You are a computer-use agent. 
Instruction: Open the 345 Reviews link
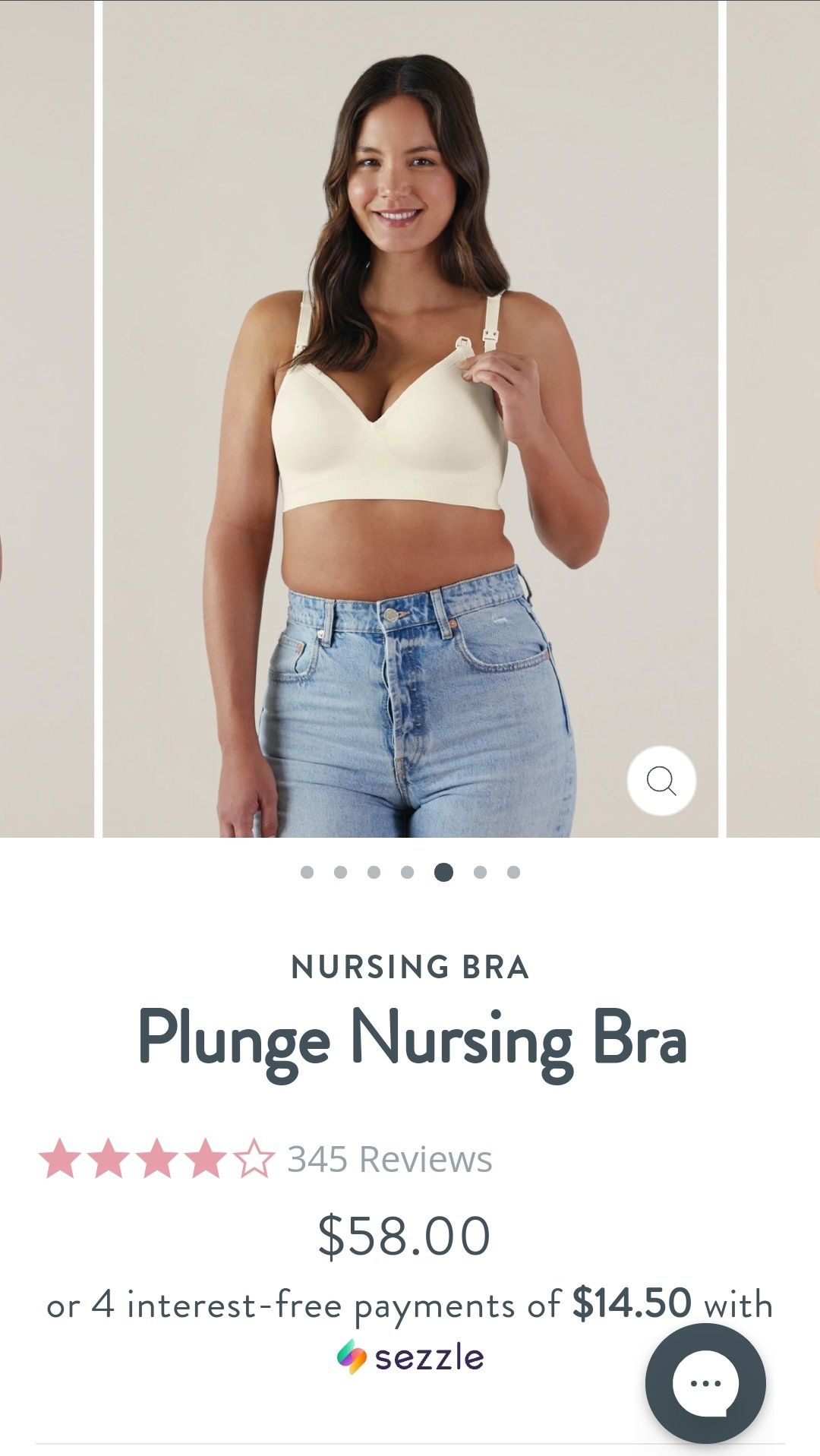pyautogui.click(x=389, y=1160)
